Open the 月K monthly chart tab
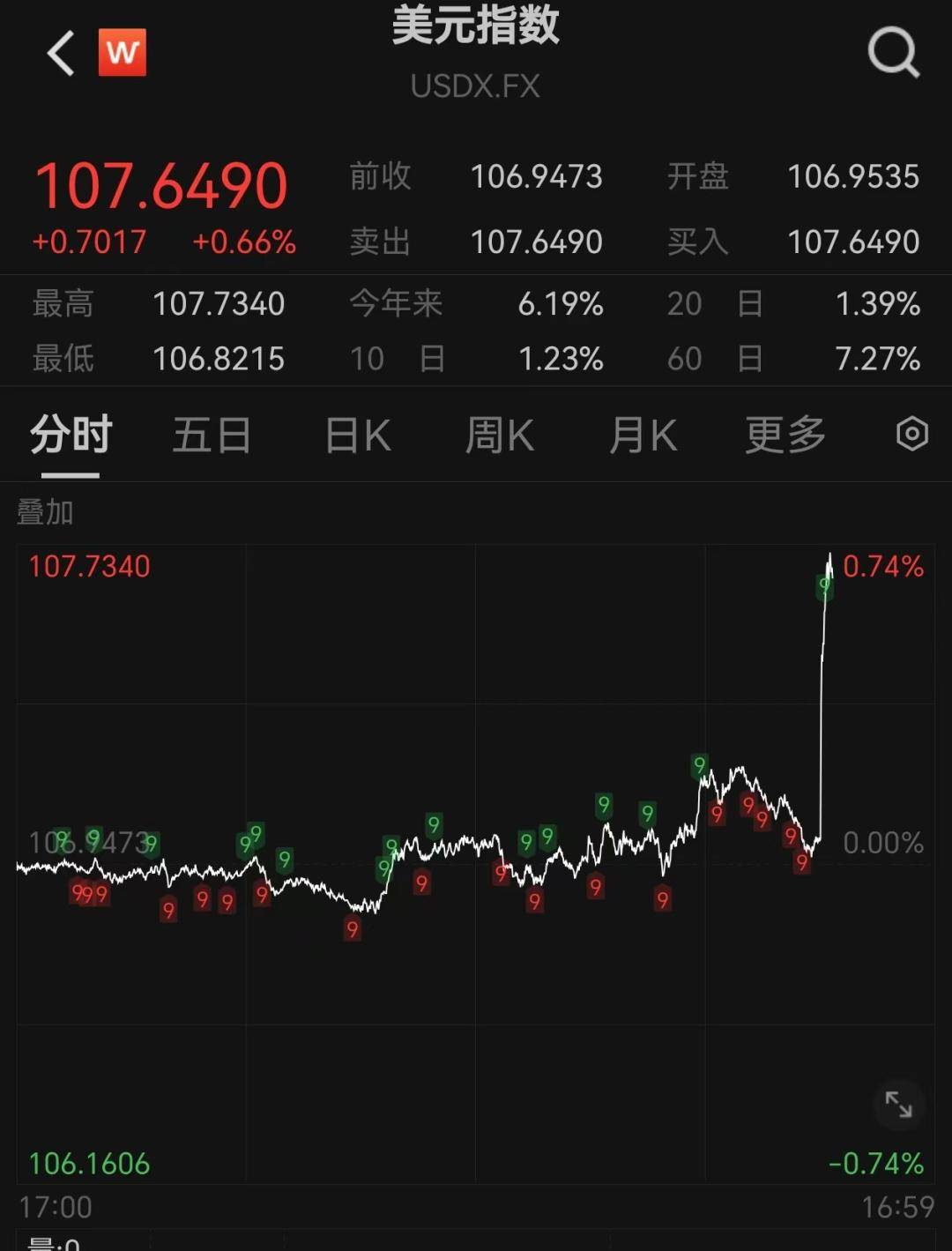This screenshot has width=952, height=1251. coord(643,435)
